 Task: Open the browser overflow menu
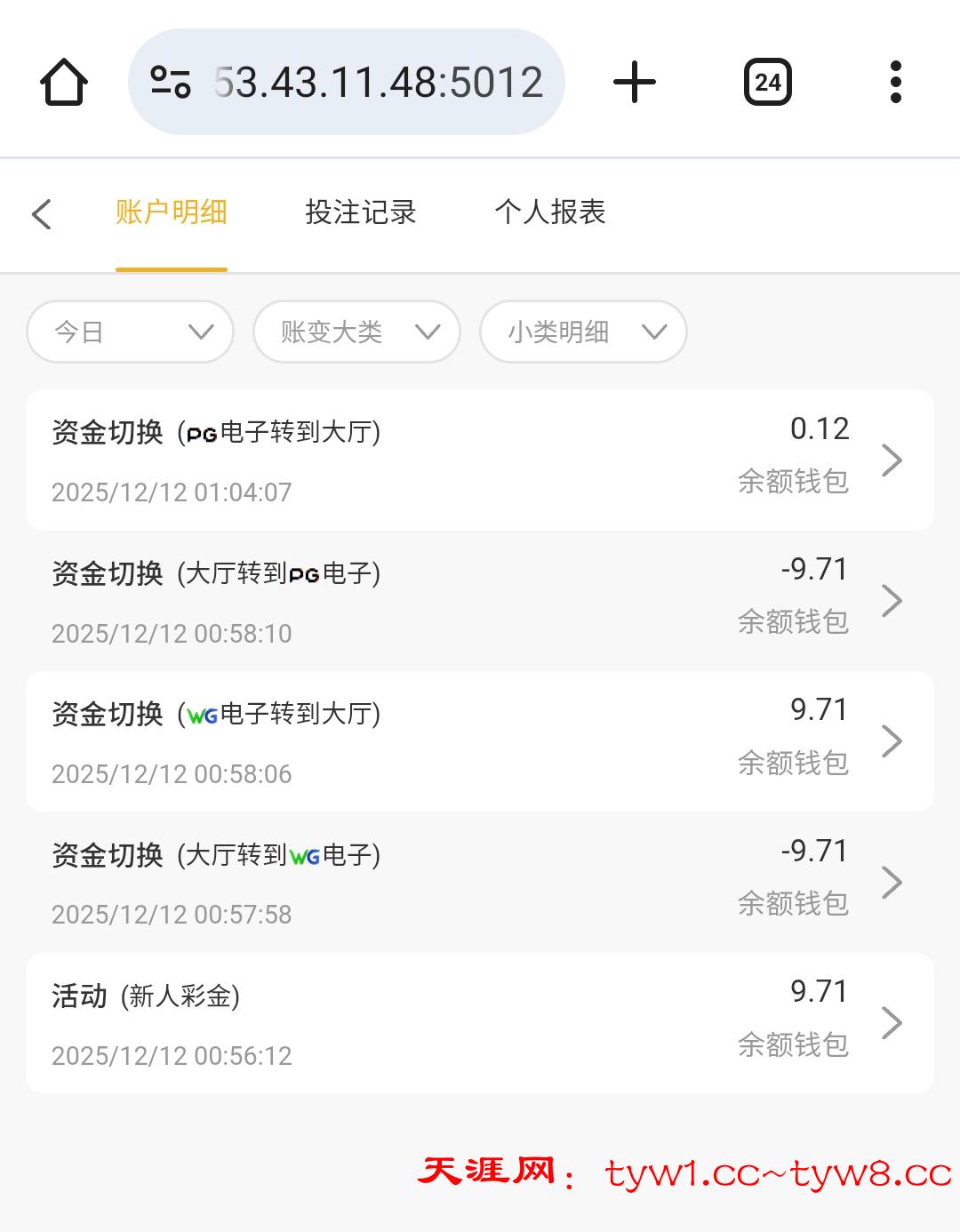[x=896, y=83]
